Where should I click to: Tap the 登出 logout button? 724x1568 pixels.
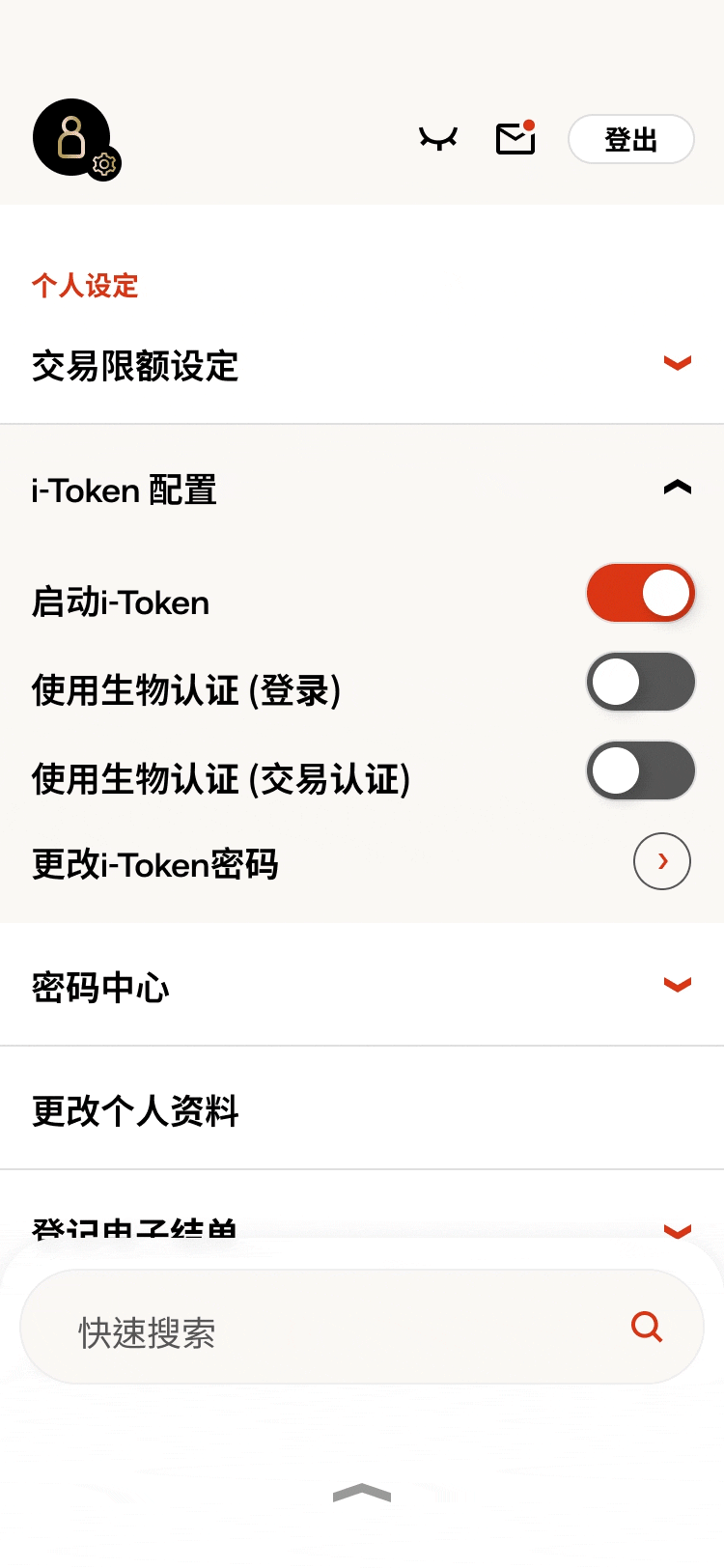point(630,140)
